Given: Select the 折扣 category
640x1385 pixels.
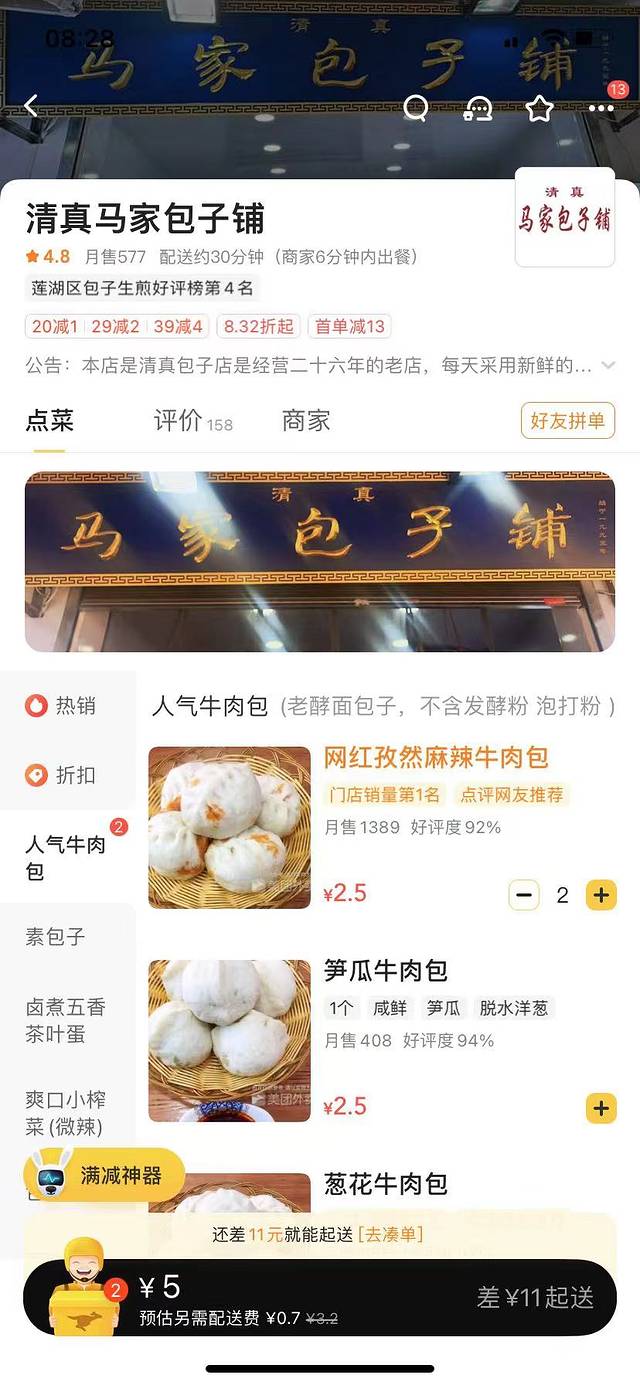Looking at the screenshot, I should point(62,775).
